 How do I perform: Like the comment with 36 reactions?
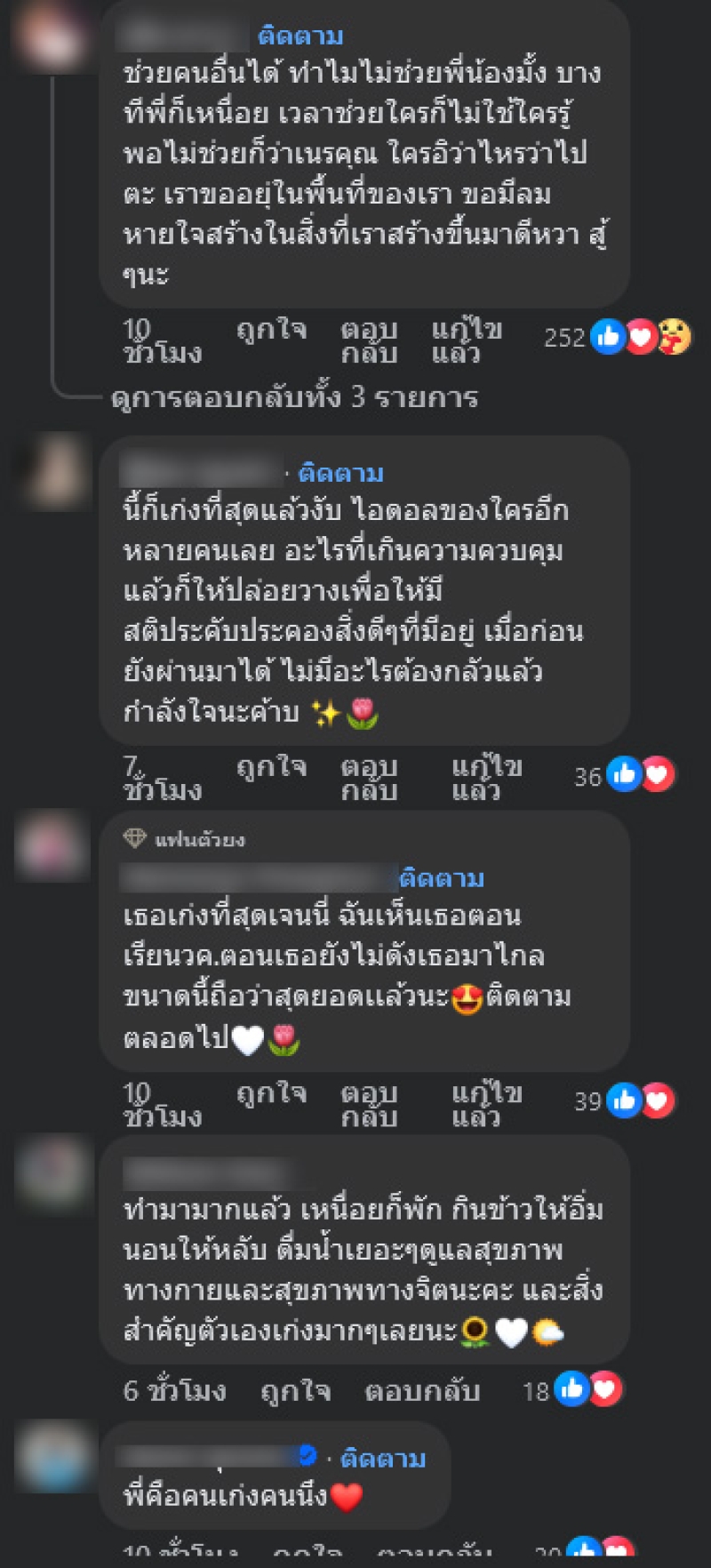pos(271,768)
